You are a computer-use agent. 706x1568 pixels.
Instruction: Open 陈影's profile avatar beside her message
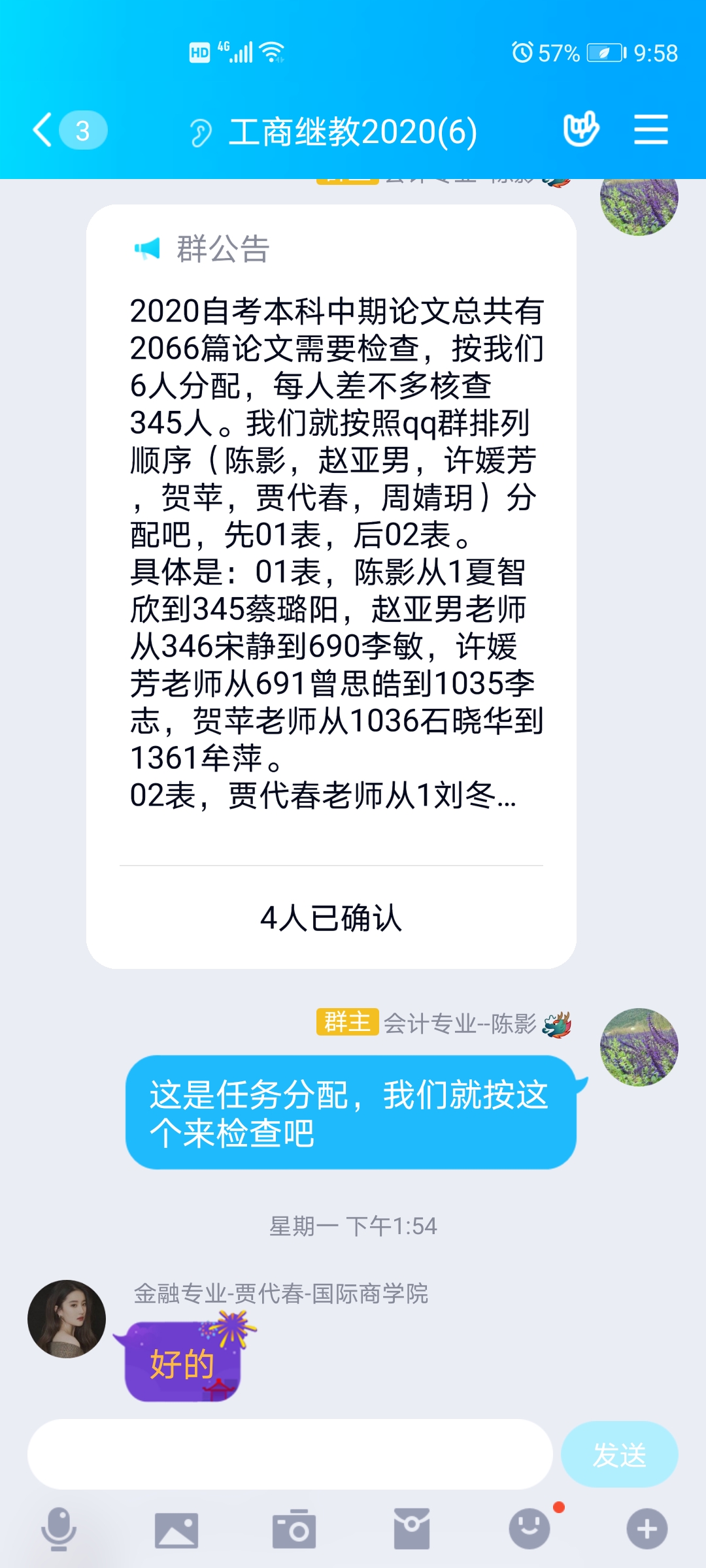[639, 1047]
